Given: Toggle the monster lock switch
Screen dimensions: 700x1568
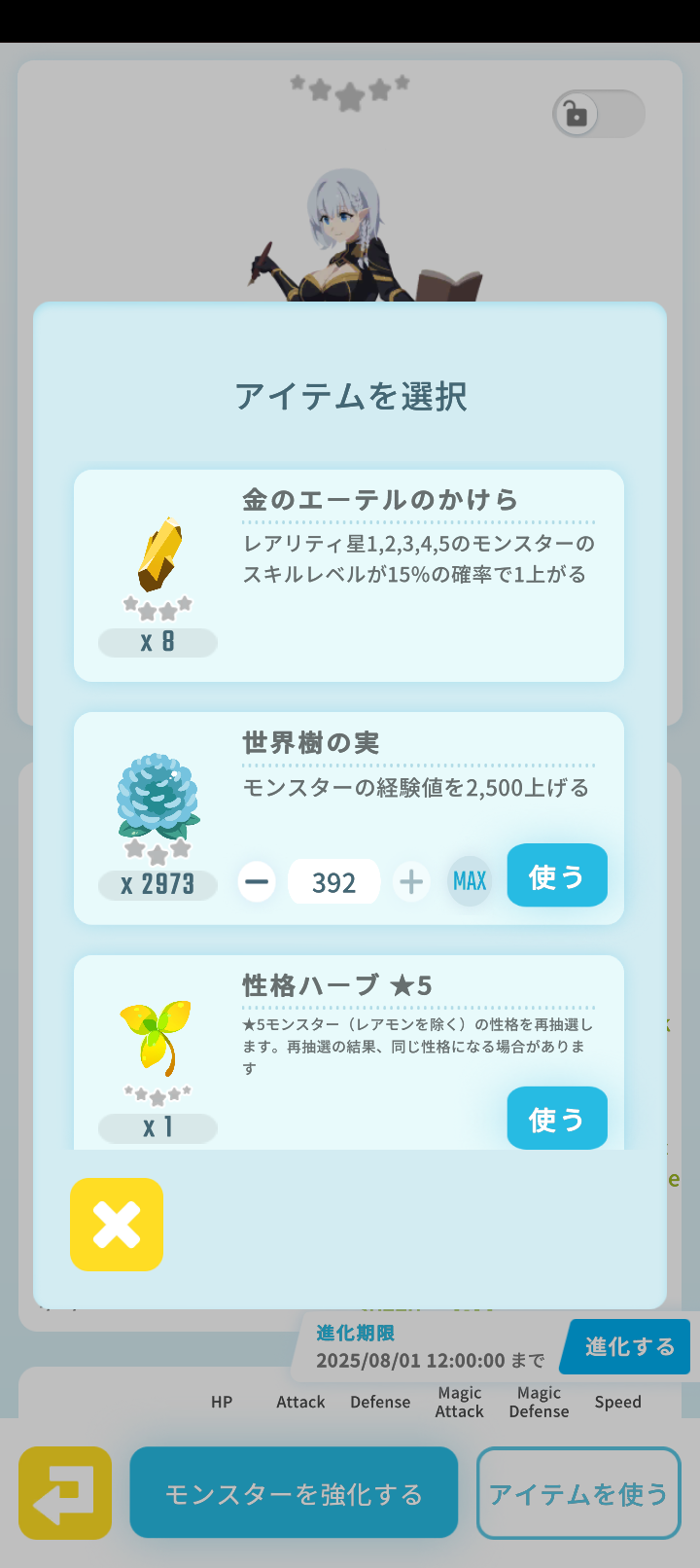Looking at the screenshot, I should pos(598,114).
